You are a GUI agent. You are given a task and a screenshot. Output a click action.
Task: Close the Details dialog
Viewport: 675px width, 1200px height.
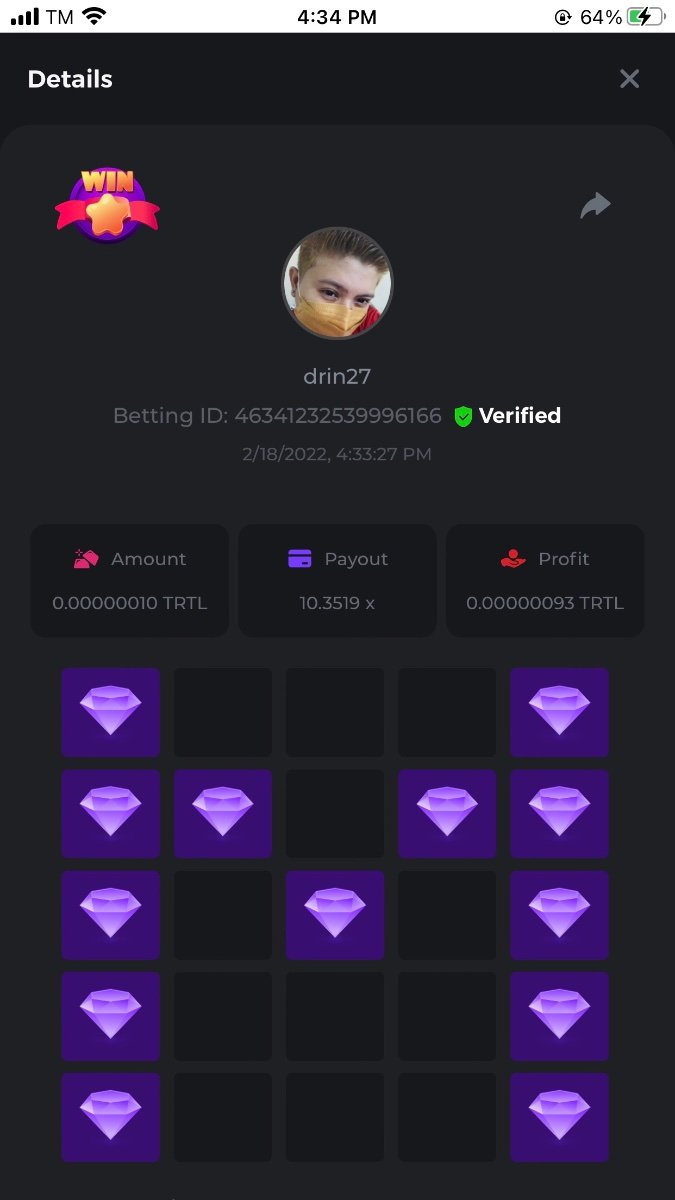point(629,79)
